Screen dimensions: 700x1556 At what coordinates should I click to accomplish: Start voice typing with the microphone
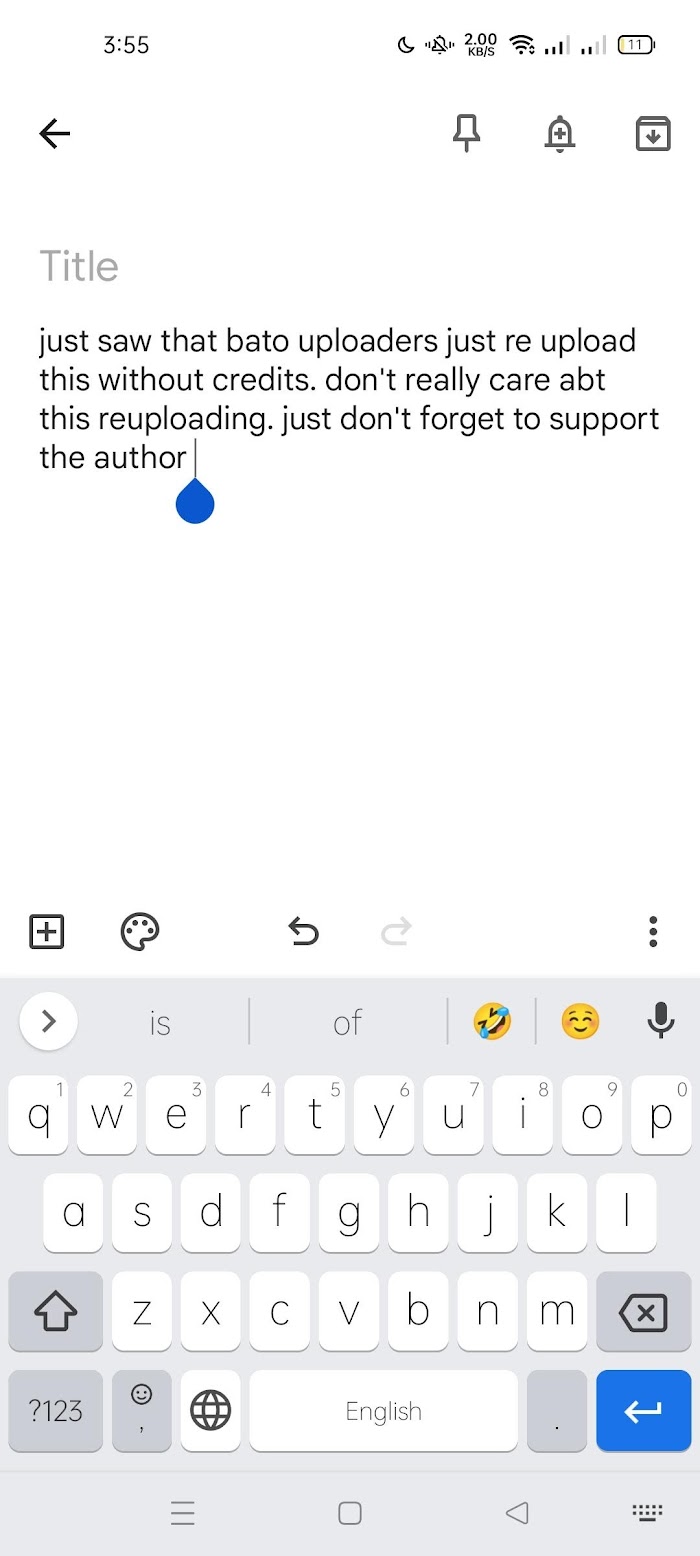click(660, 1021)
